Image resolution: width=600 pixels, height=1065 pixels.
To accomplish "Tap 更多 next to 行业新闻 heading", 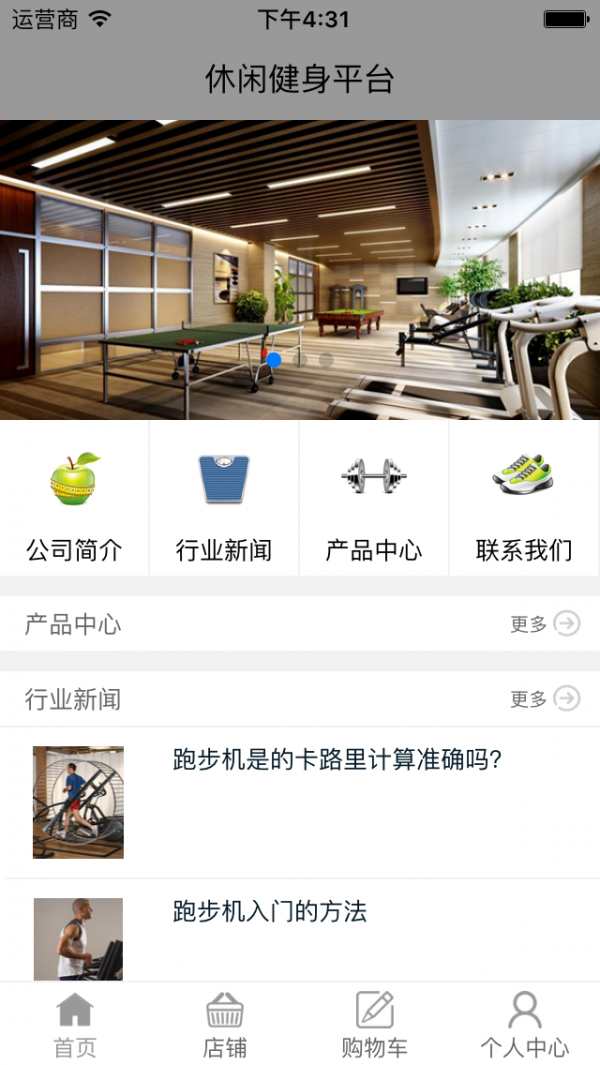I will (545, 698).
